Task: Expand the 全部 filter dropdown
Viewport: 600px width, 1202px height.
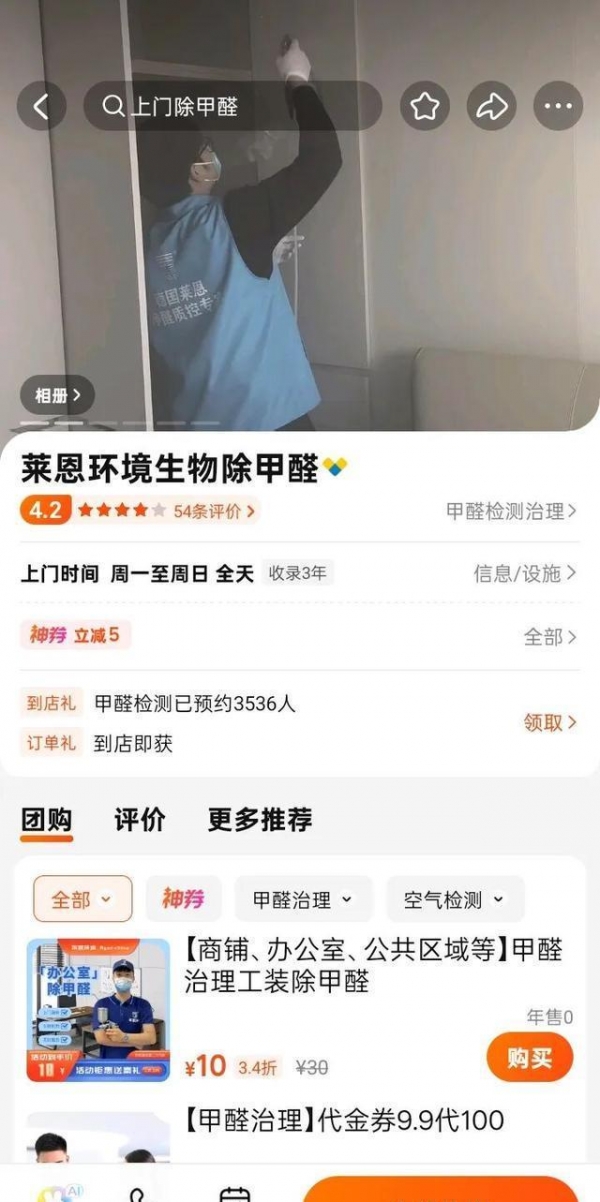Action: (82, 899)
